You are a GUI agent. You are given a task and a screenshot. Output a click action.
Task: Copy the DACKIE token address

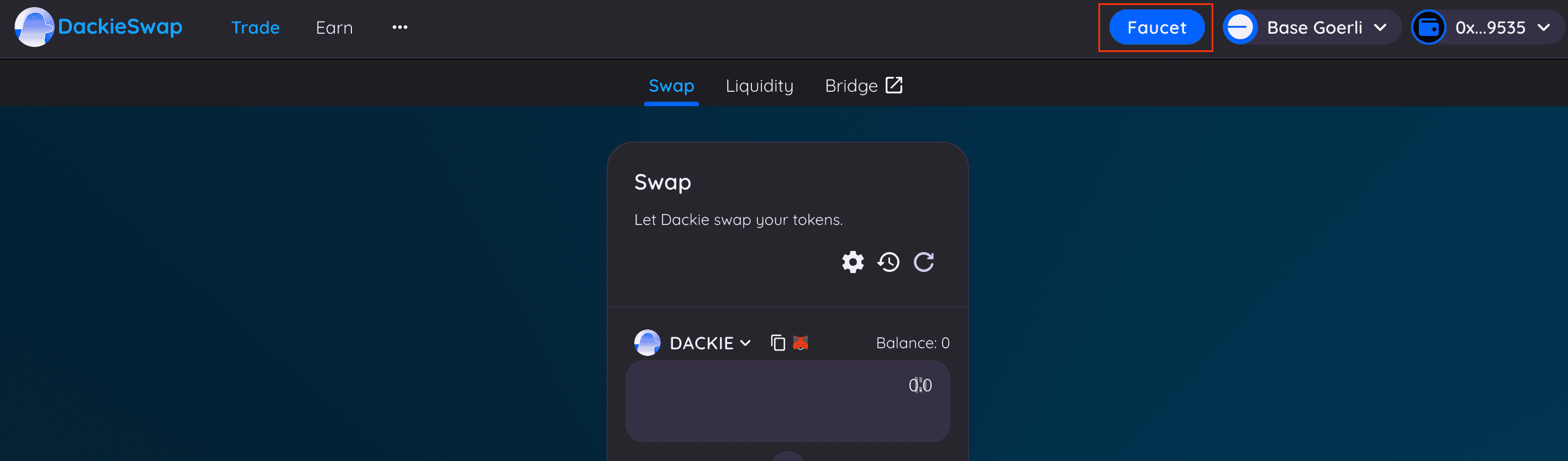coord(777,343)
